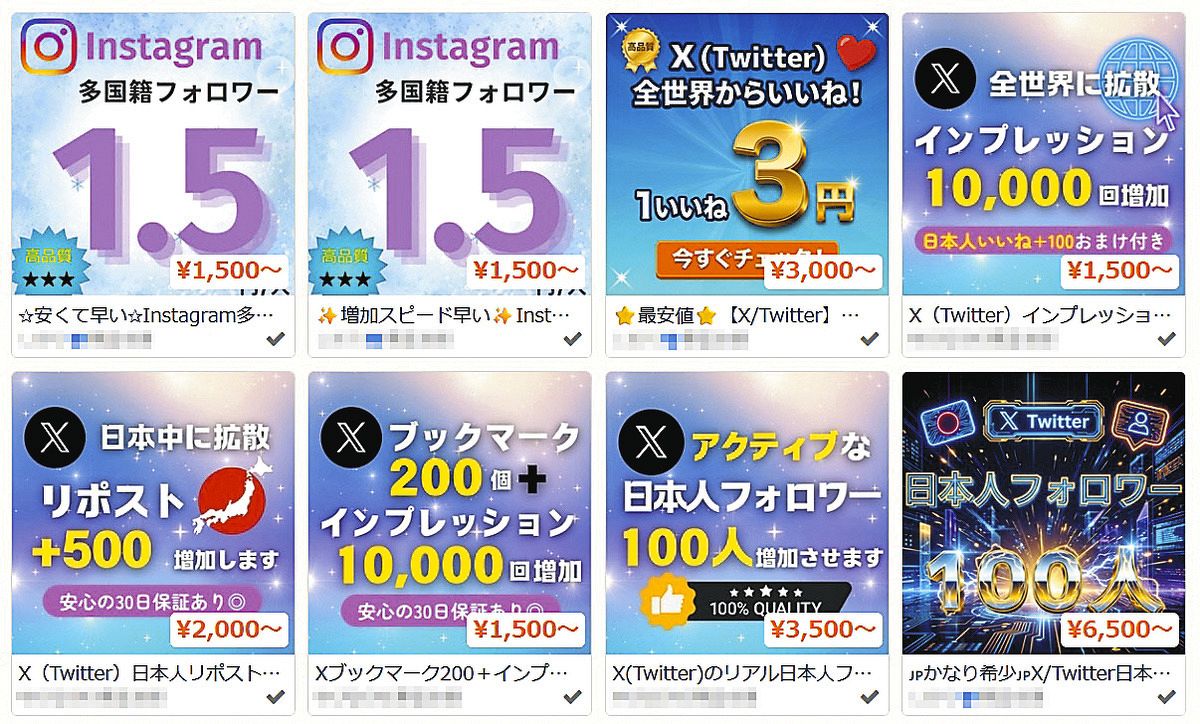View the かなり希少 X/Twitter日本人 ¥6,500 listing

[x=1044, y=542]
